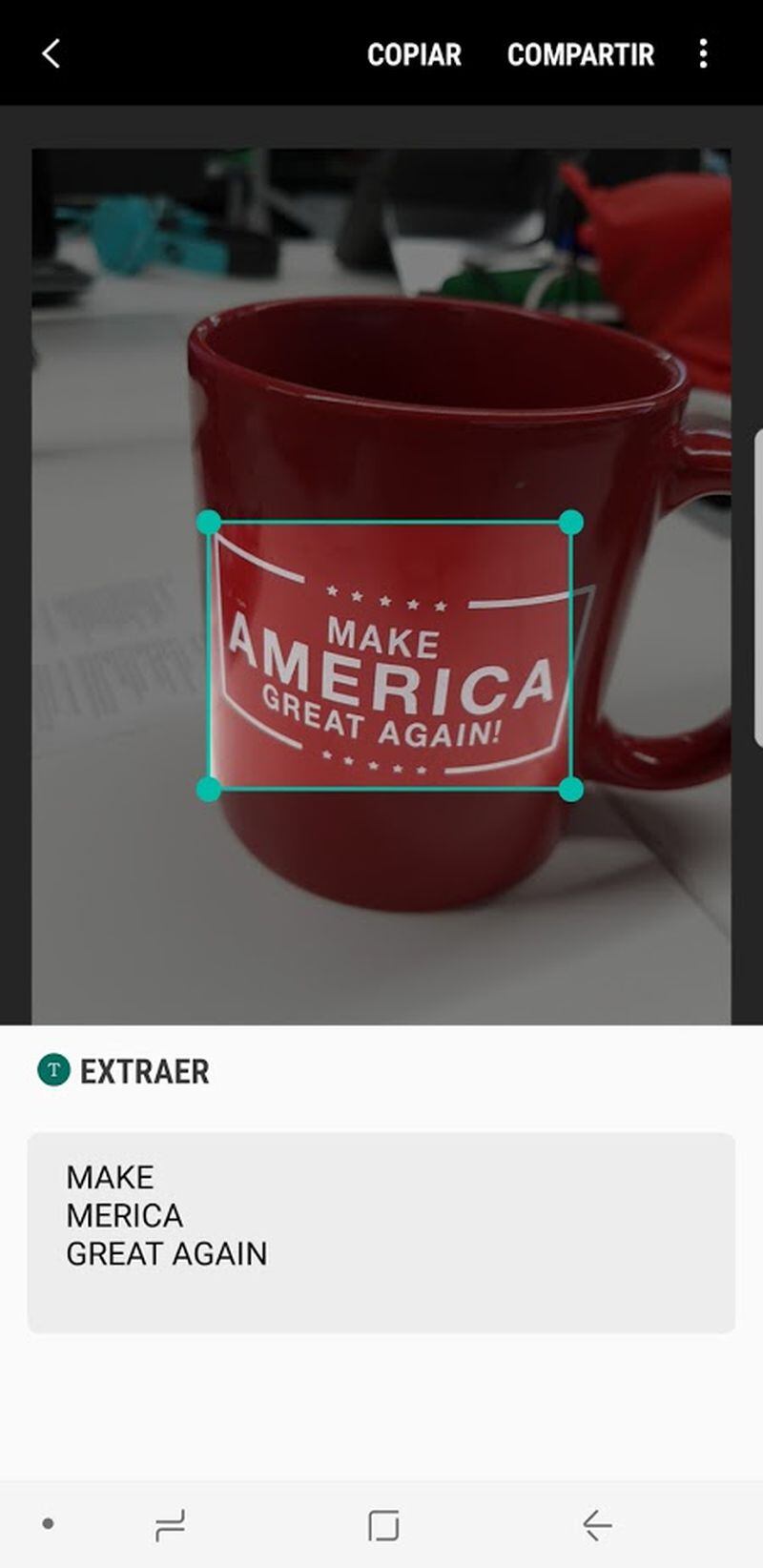Tap COPIAR to copy extracted text

point(414,55)
